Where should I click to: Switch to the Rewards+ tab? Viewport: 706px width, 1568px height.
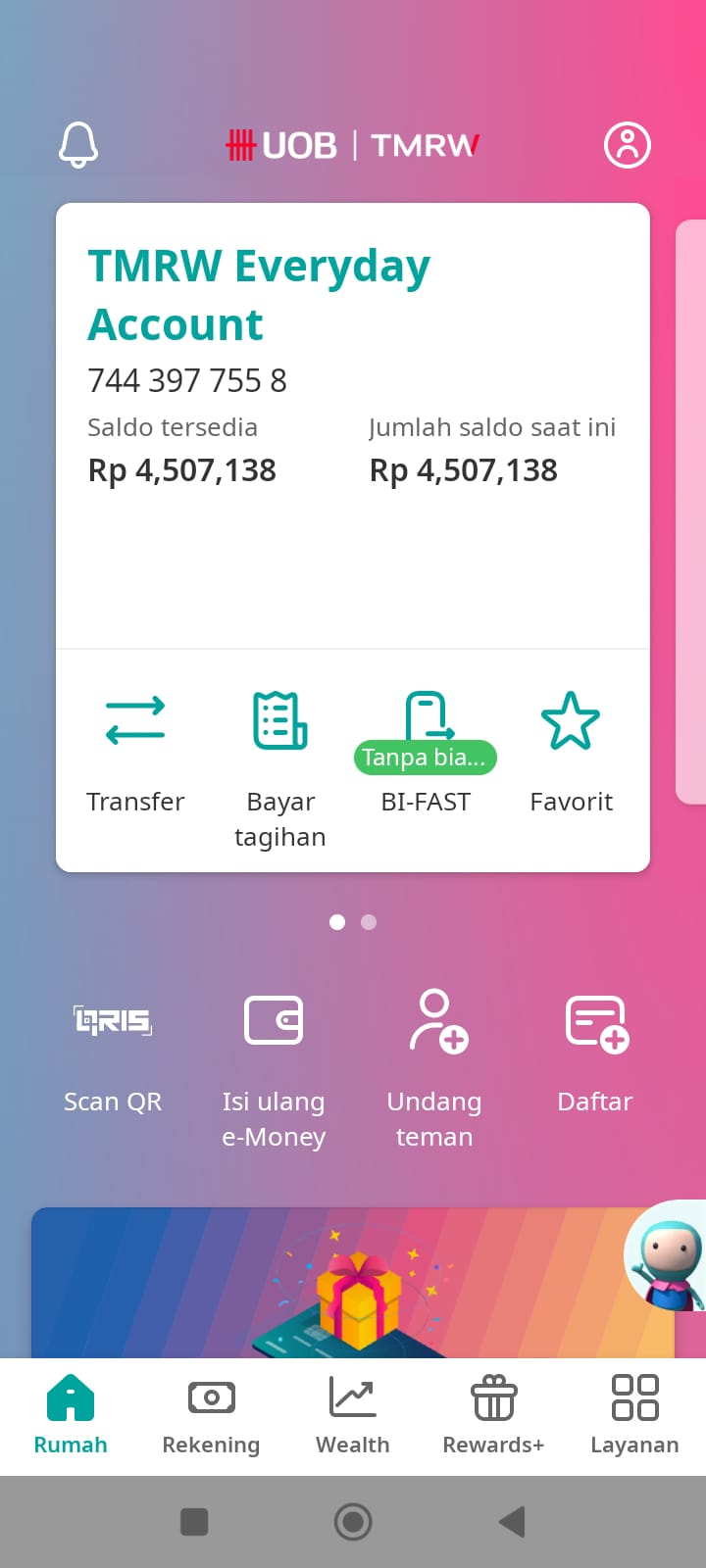pyautogui.click(x=493, y=1416)
